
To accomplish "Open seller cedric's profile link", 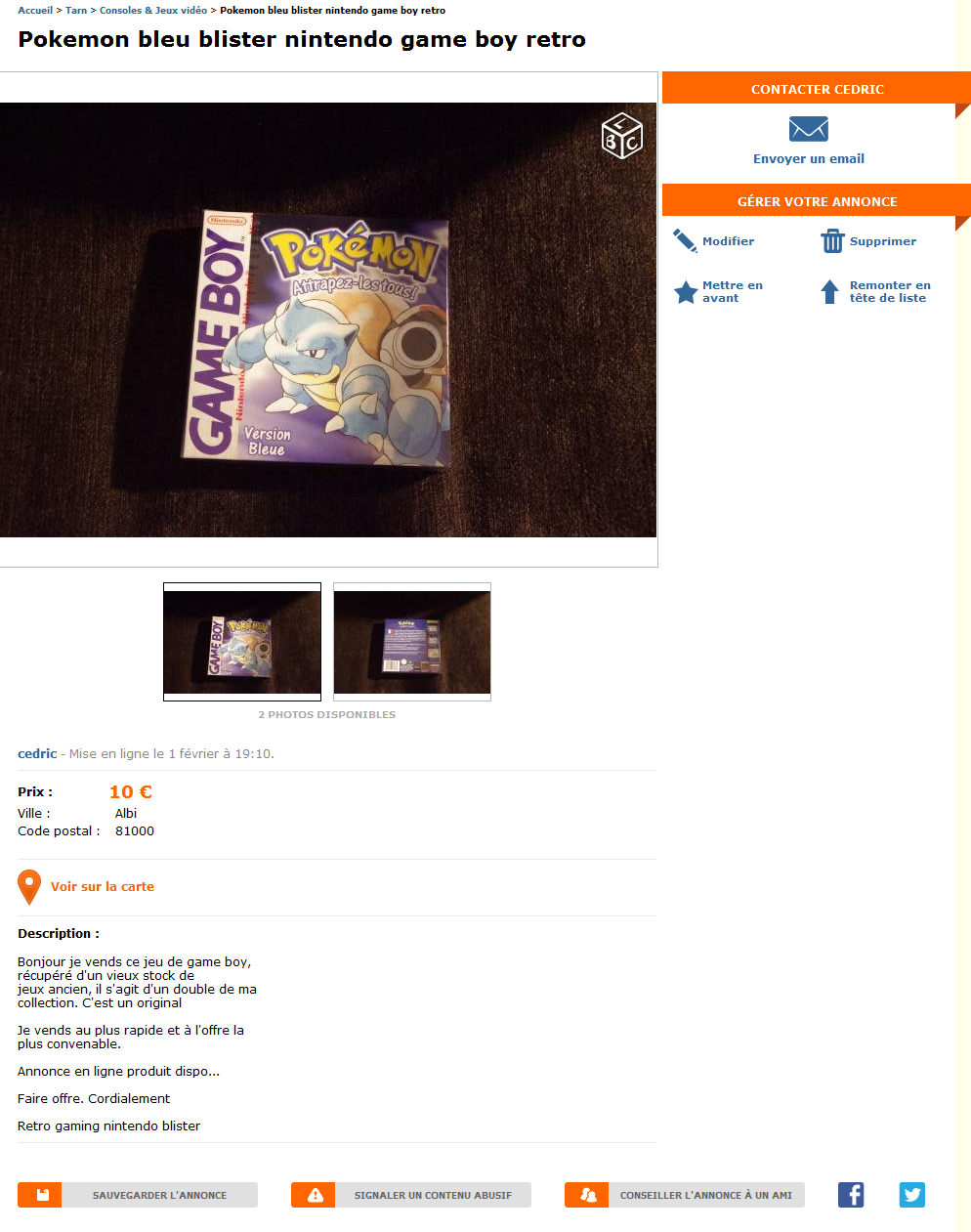I will click(x=37, y=753).
